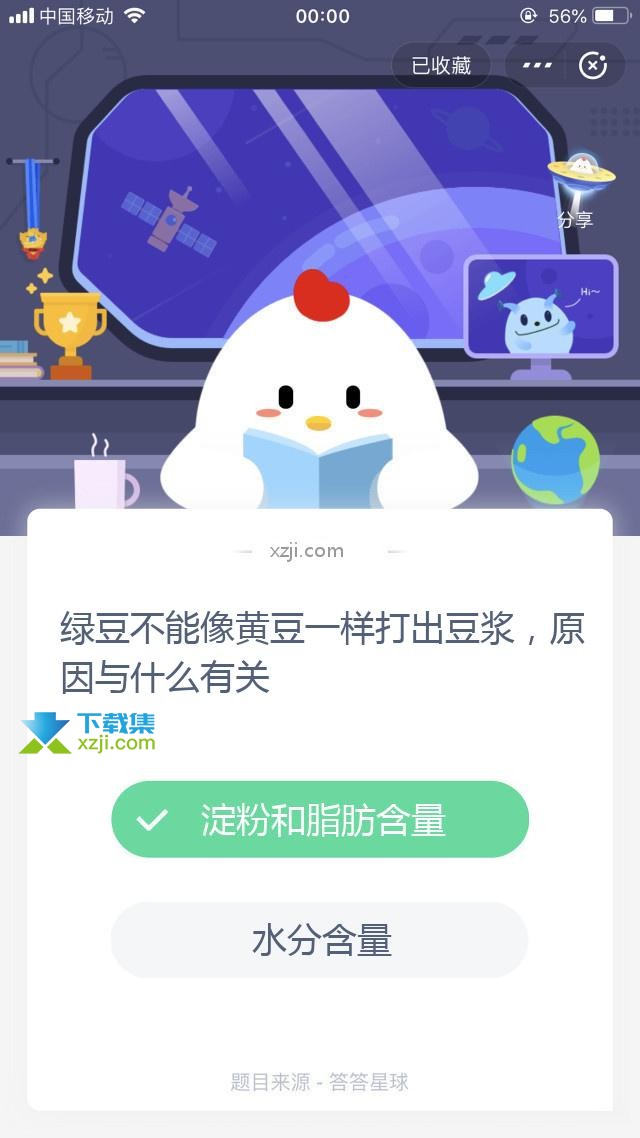Tap the 已收藏 favorited button

(441, 66)
